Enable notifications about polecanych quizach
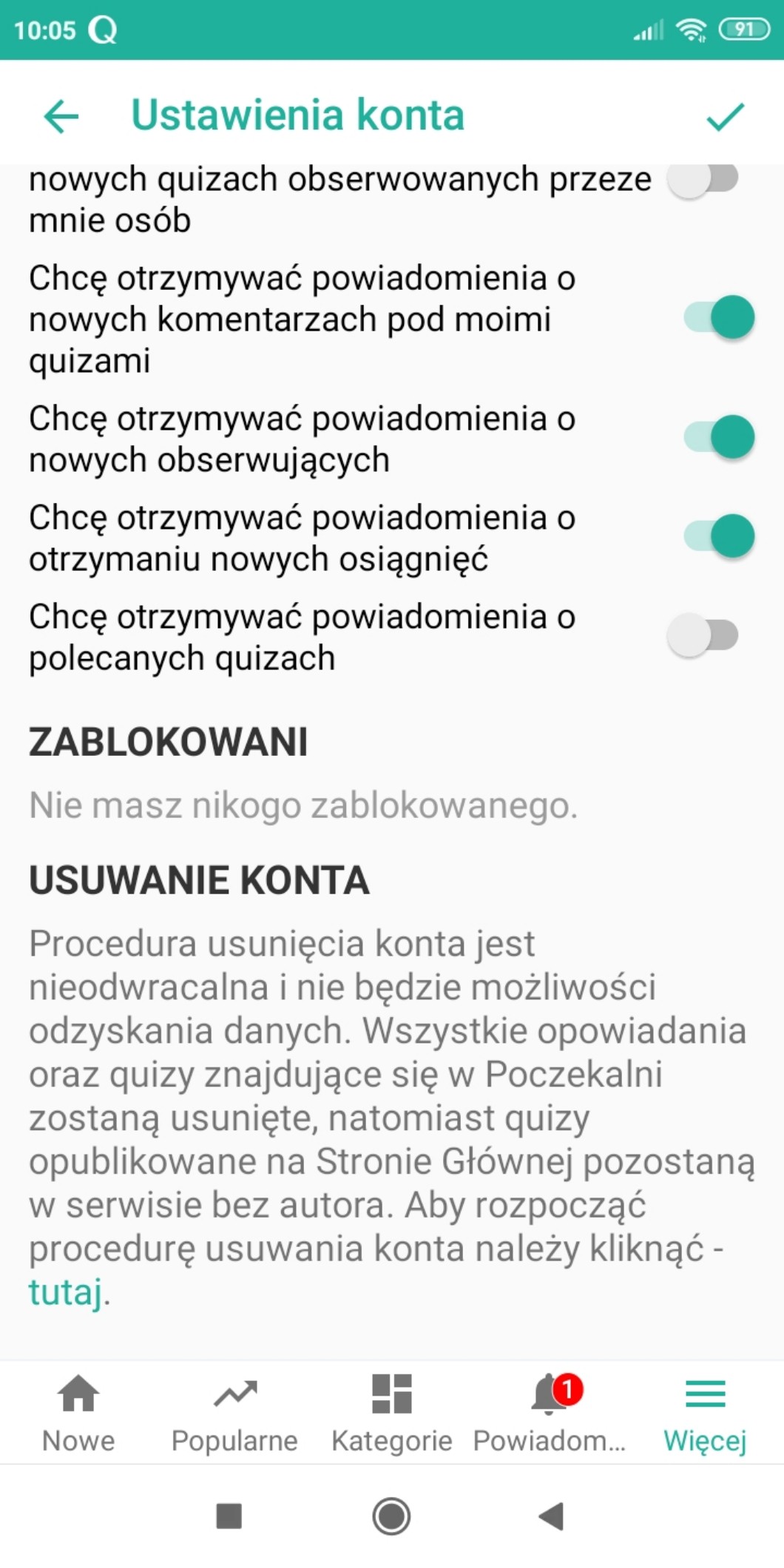Viewport: 784px width, 1568px height. (x=703, y=635)
